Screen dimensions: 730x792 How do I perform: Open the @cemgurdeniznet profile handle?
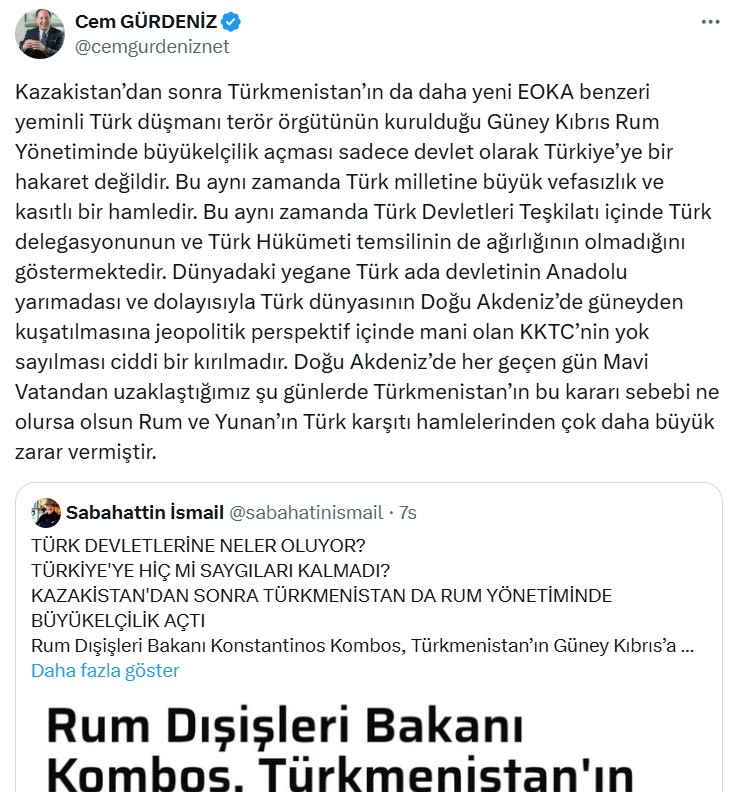(152, 46)
